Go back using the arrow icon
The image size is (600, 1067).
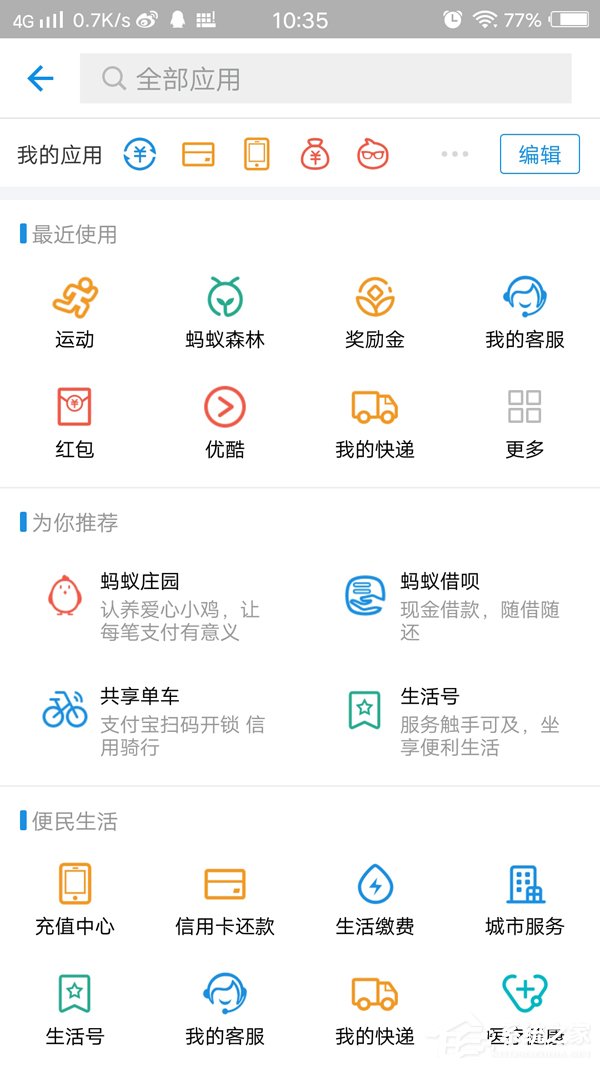pos(40,78)
